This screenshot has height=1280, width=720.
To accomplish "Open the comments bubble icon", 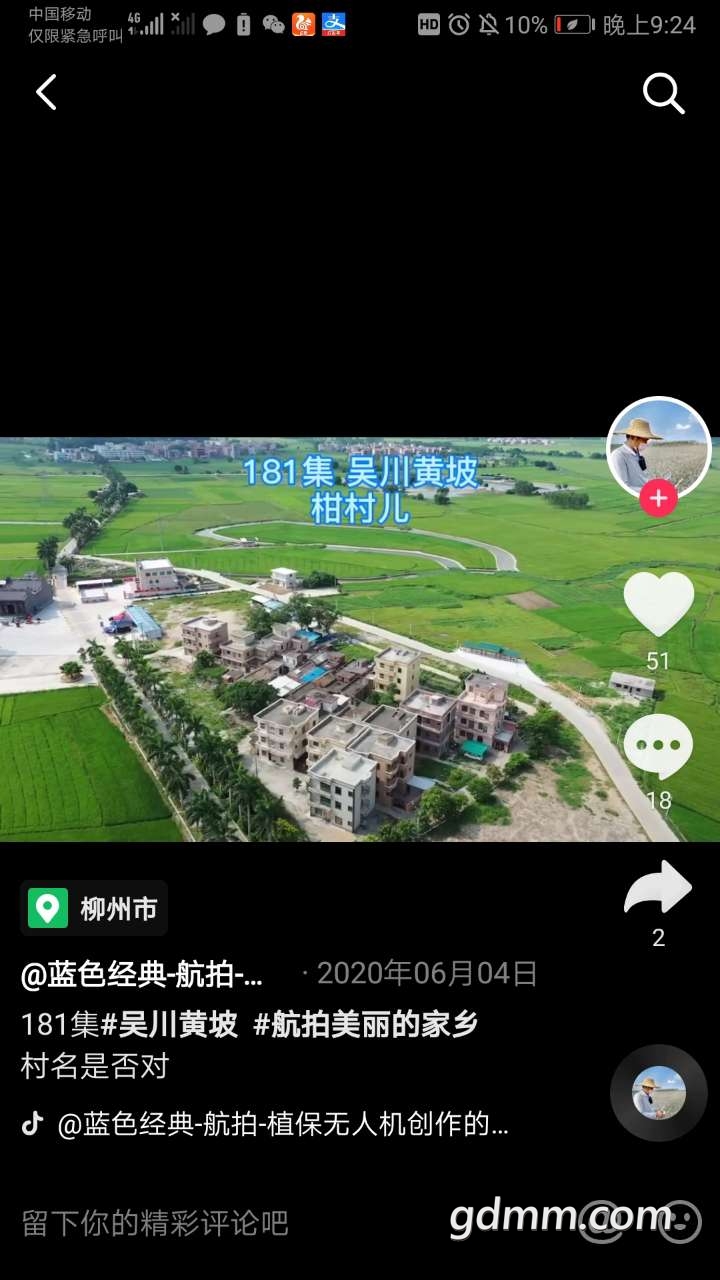I will [658, 747].
